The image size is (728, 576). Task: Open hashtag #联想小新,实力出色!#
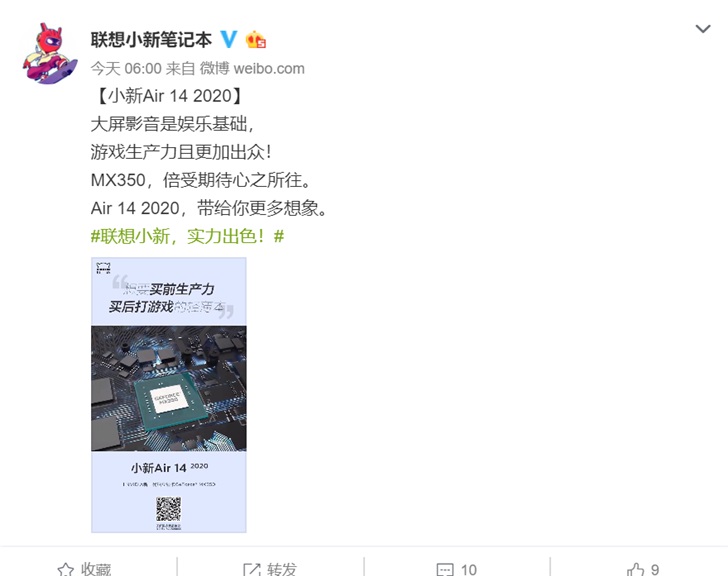188,237
